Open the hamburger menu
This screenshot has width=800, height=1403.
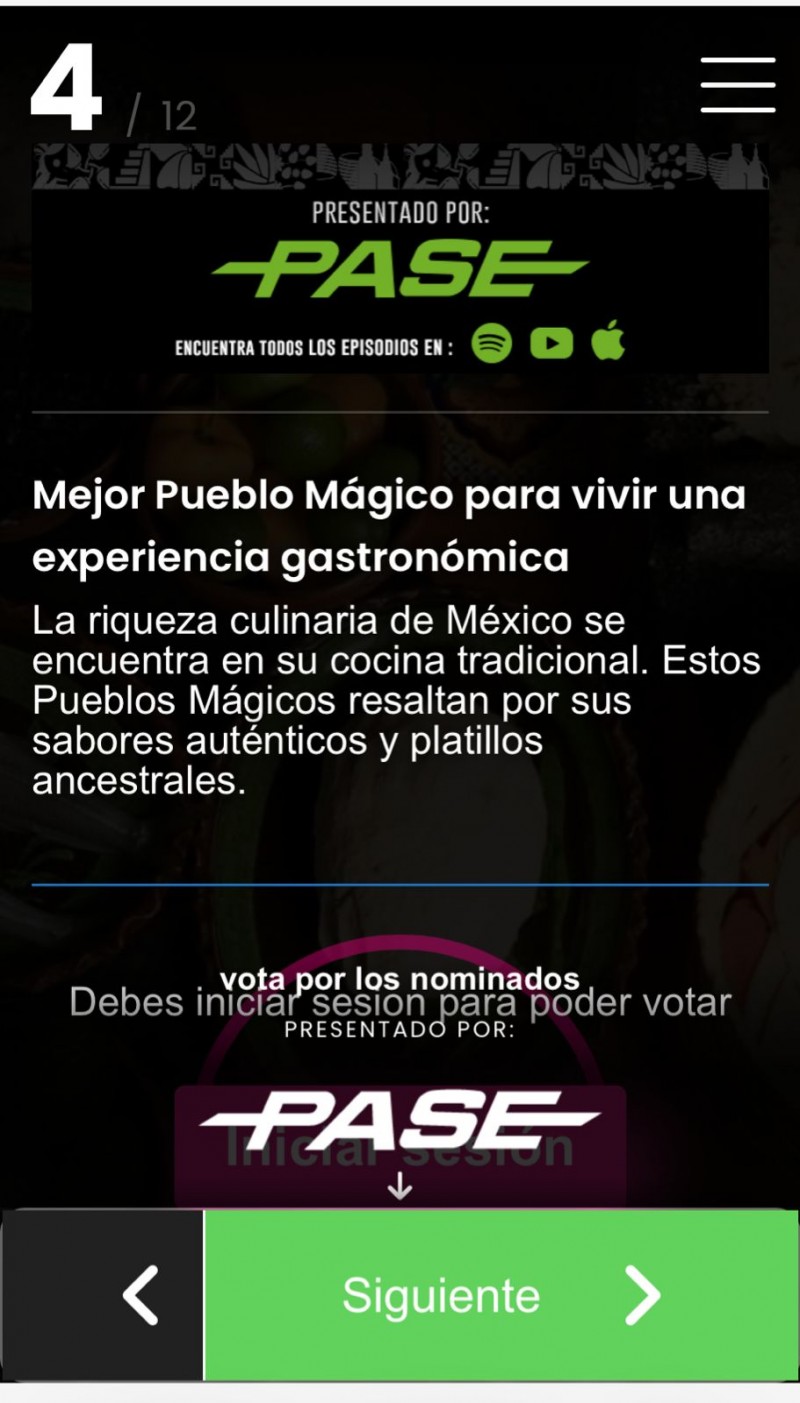(x=738, y=85)
